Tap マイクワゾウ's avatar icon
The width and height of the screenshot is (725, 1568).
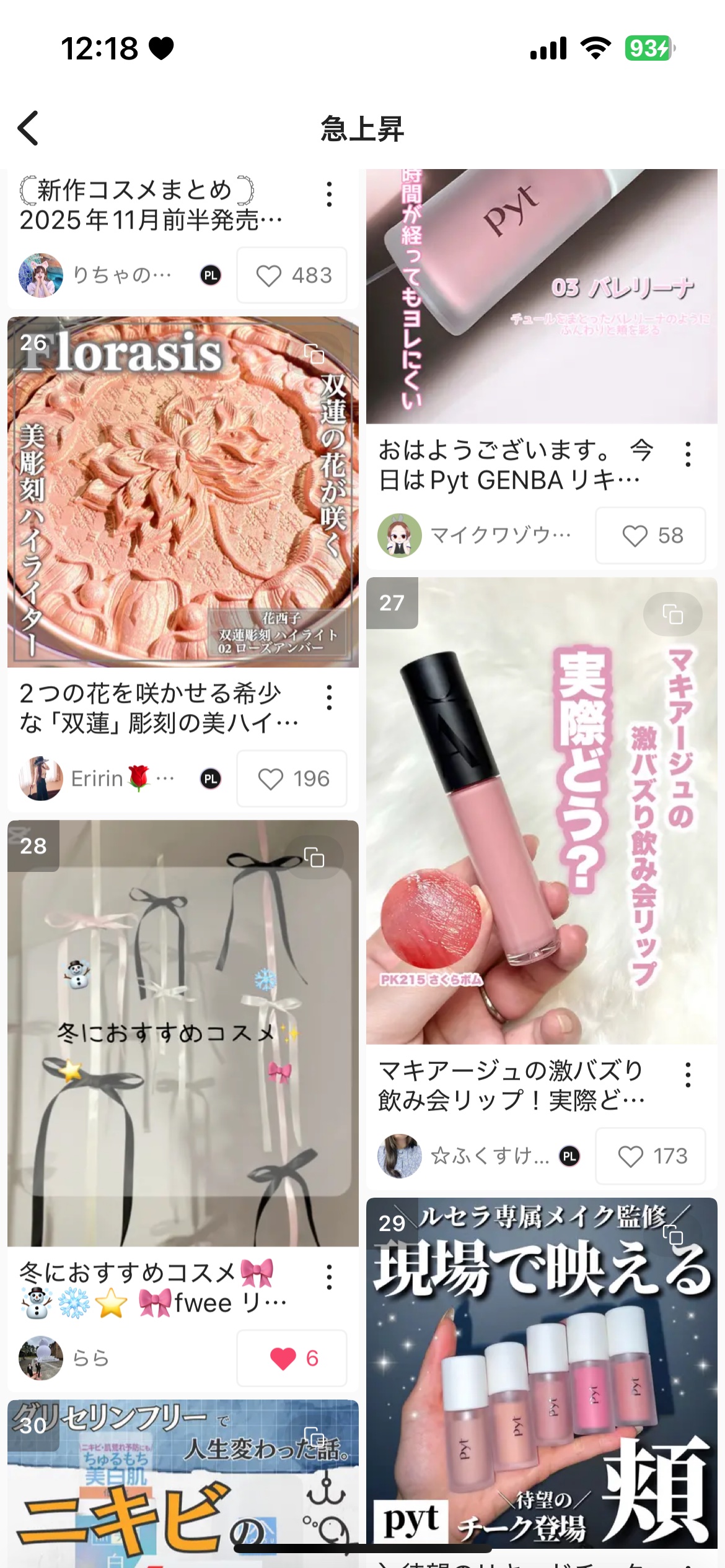400,536
